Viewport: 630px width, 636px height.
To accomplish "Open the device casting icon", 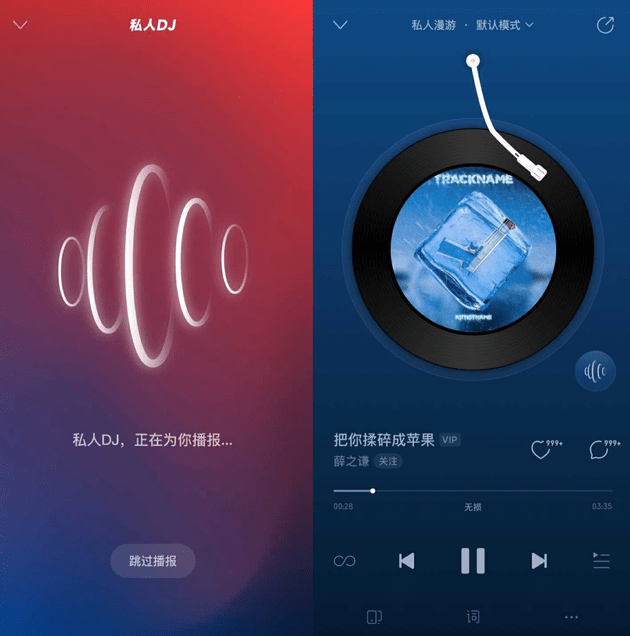I will coord(374,617).
